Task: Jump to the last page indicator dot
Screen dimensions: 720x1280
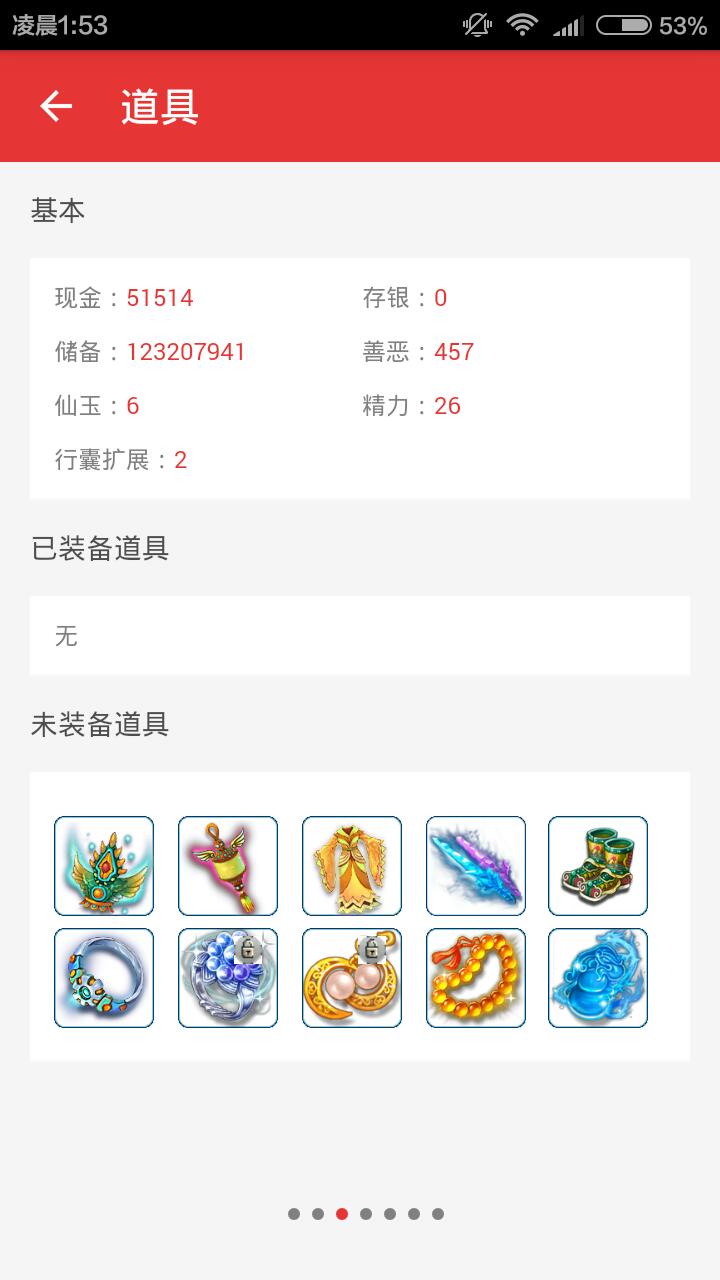Action: (x=438, y=1214)
